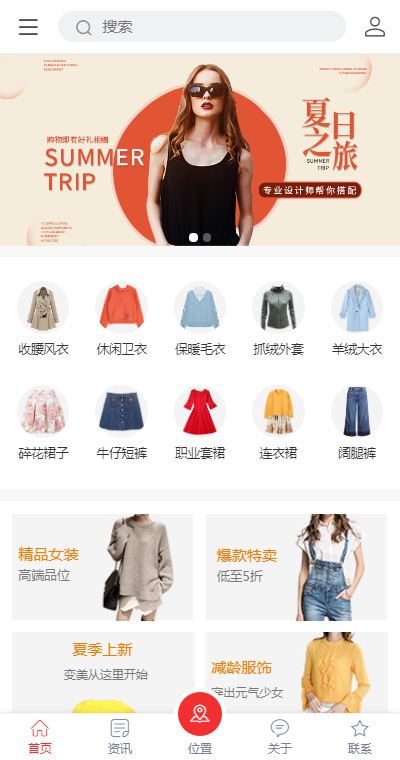The height and width of the screenshot is (760, 400).
Task: Switch to the 资讯 tab
Action: click(120, 737)
